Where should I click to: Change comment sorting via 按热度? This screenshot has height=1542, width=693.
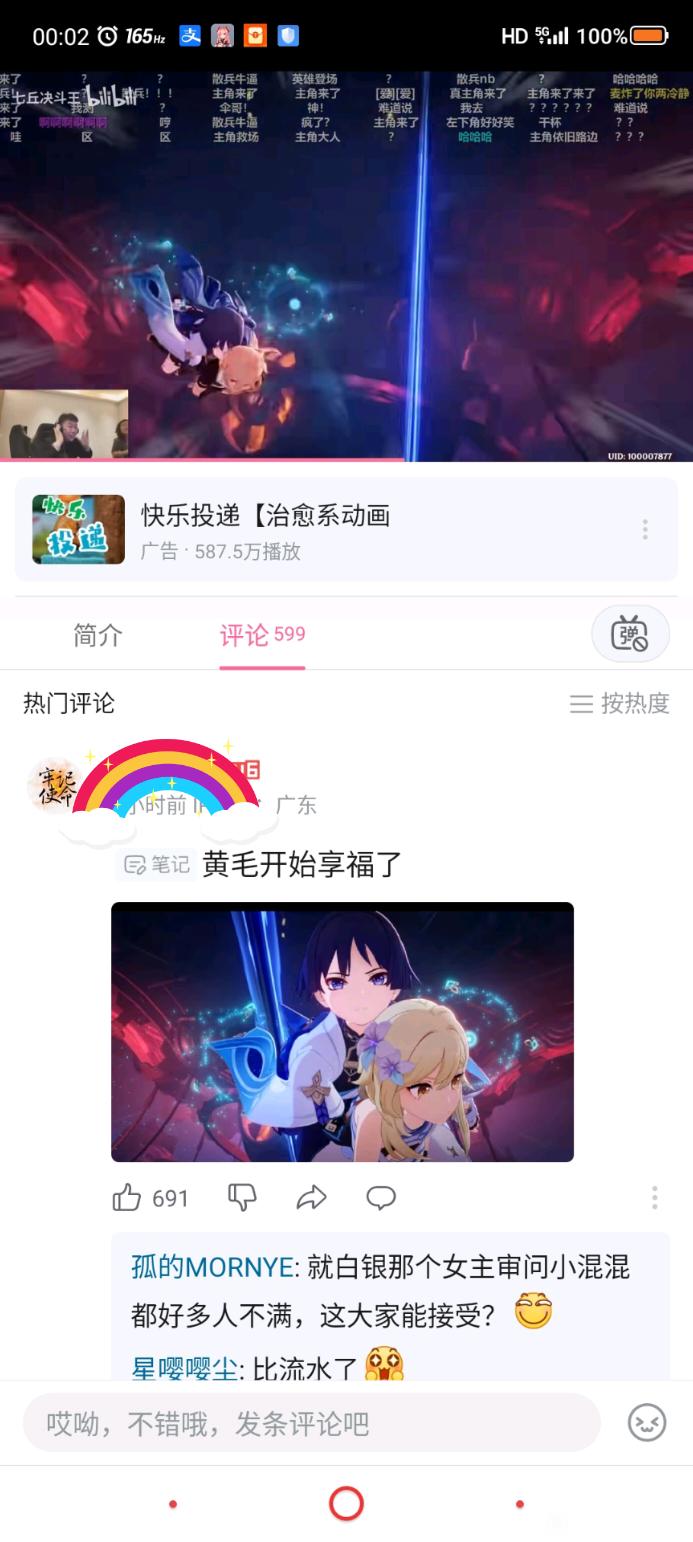620,703
